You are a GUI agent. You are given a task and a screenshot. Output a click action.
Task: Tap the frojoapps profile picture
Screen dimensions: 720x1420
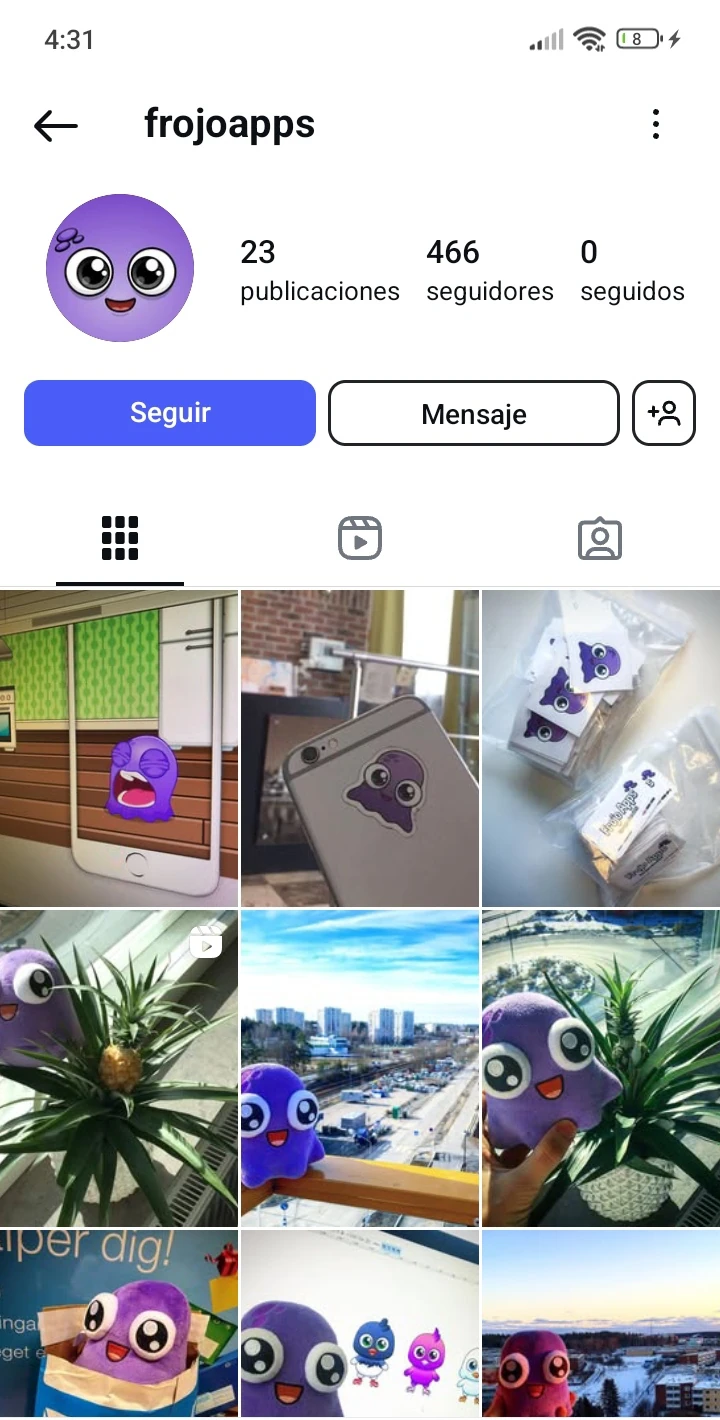(x=119, y=267)
